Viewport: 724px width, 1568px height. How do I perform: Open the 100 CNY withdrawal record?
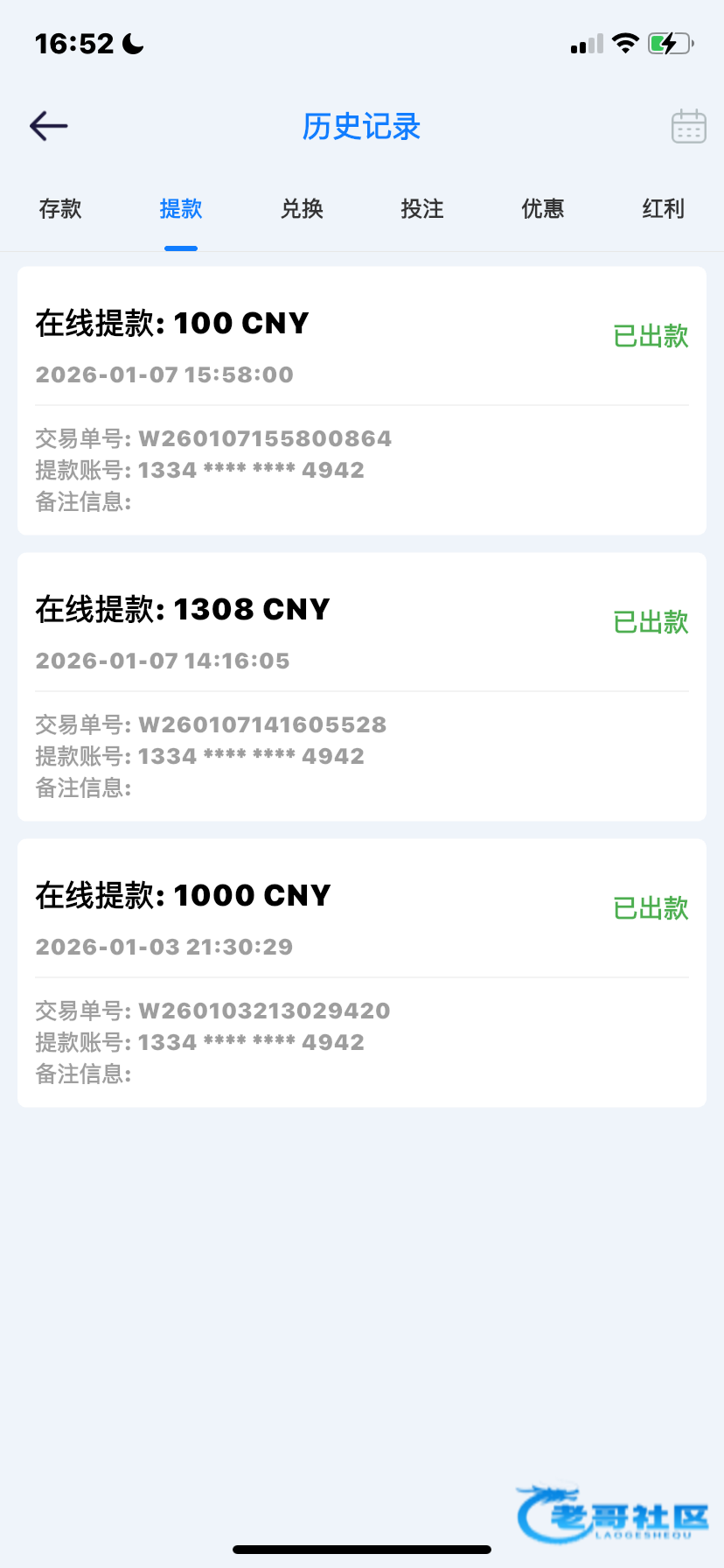[x=361, y=401]
